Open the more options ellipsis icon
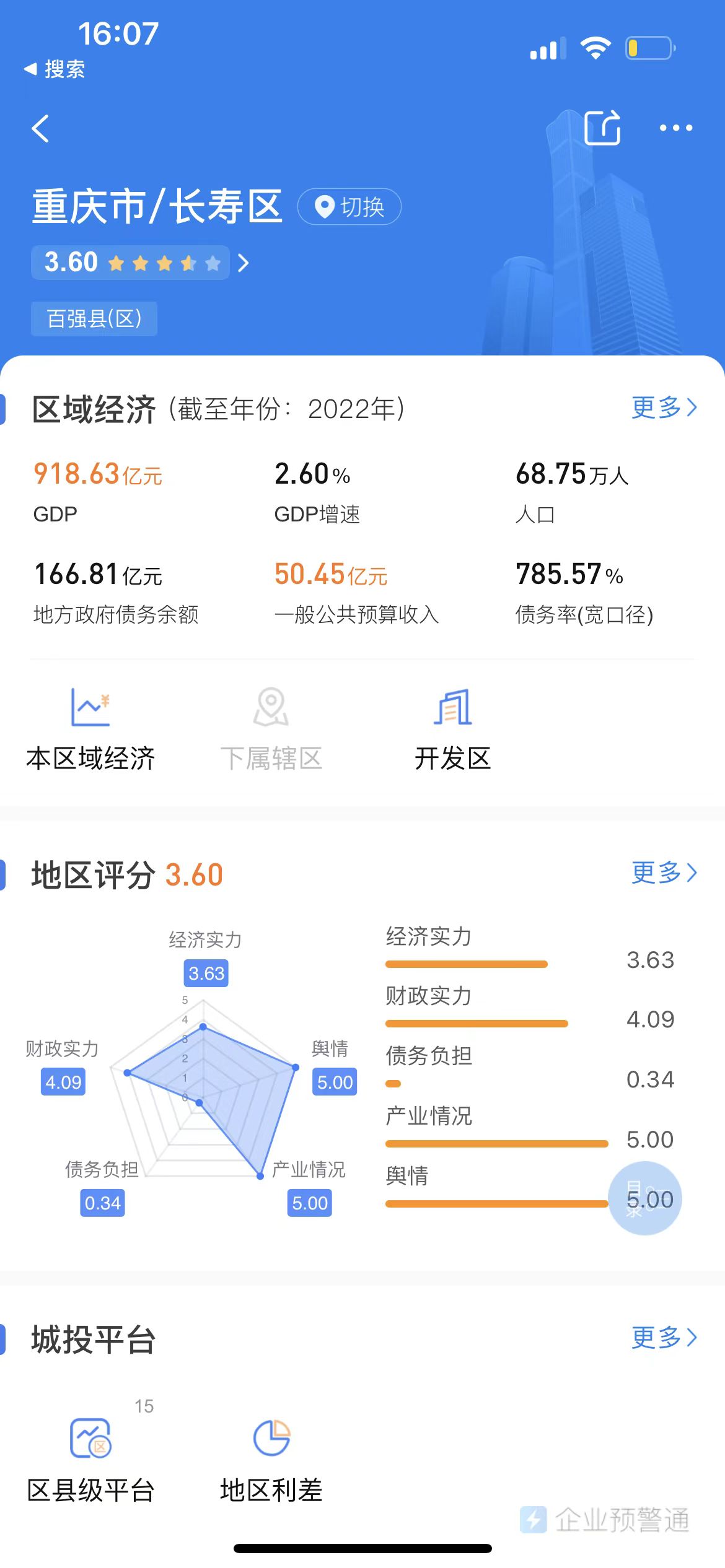 [675, 129]
